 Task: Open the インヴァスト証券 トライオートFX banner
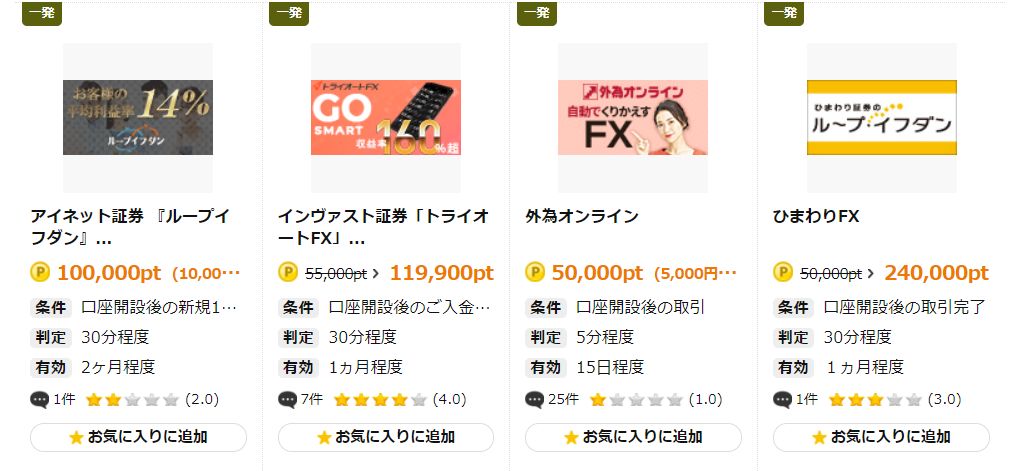tap(385, 118)
